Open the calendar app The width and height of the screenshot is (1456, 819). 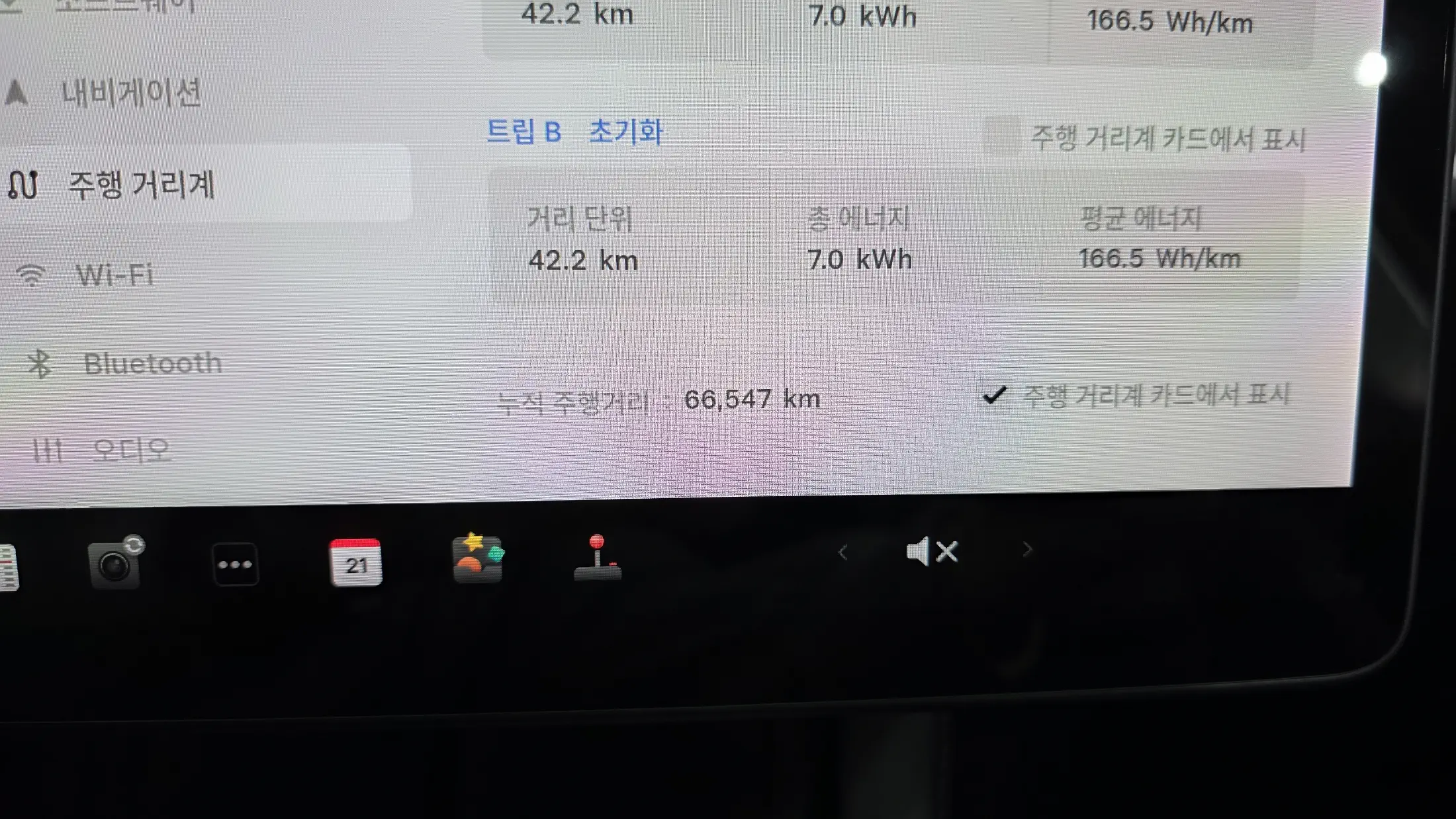pos(356,563)
